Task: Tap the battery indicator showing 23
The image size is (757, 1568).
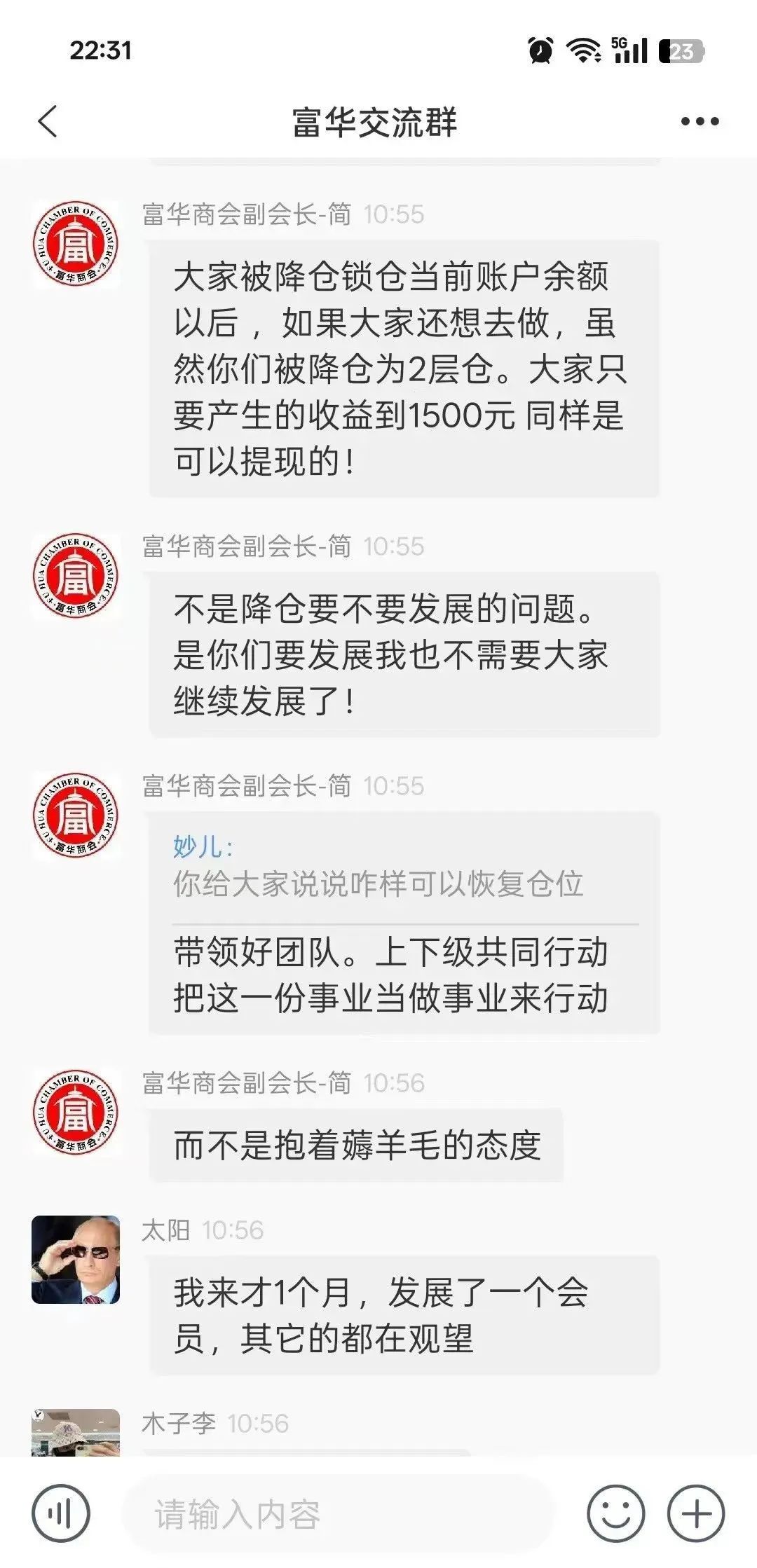Action: point(678,49)
